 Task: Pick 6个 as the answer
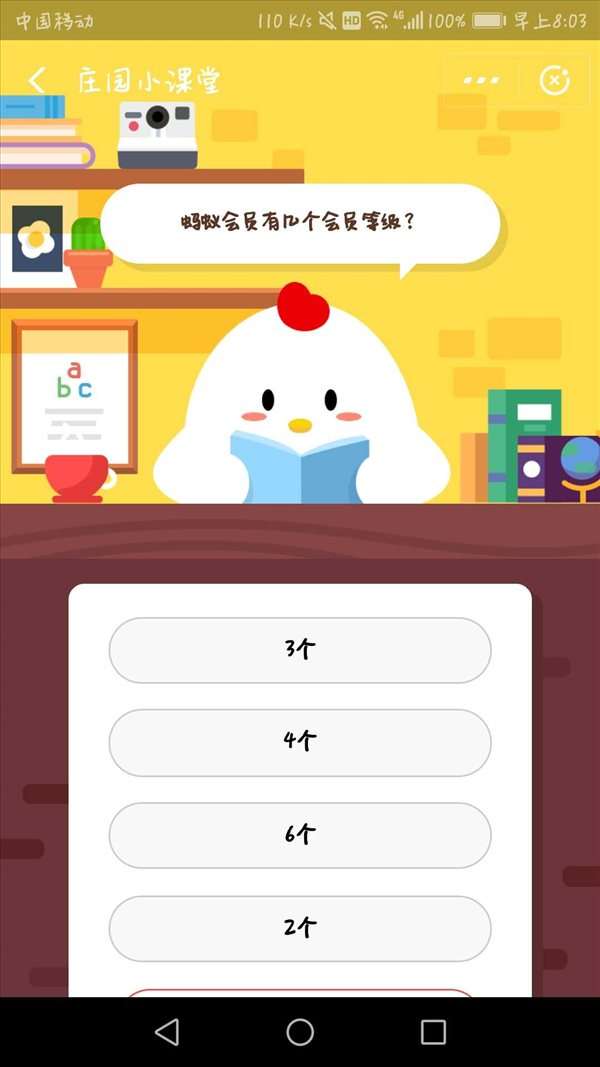pos(300,835)
